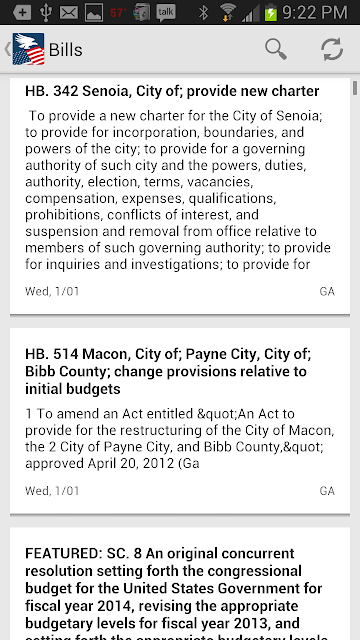Open bill HB. 514 Macon budgets
The height and width of the screenshot is (640, 360).
tap(180, 421)
